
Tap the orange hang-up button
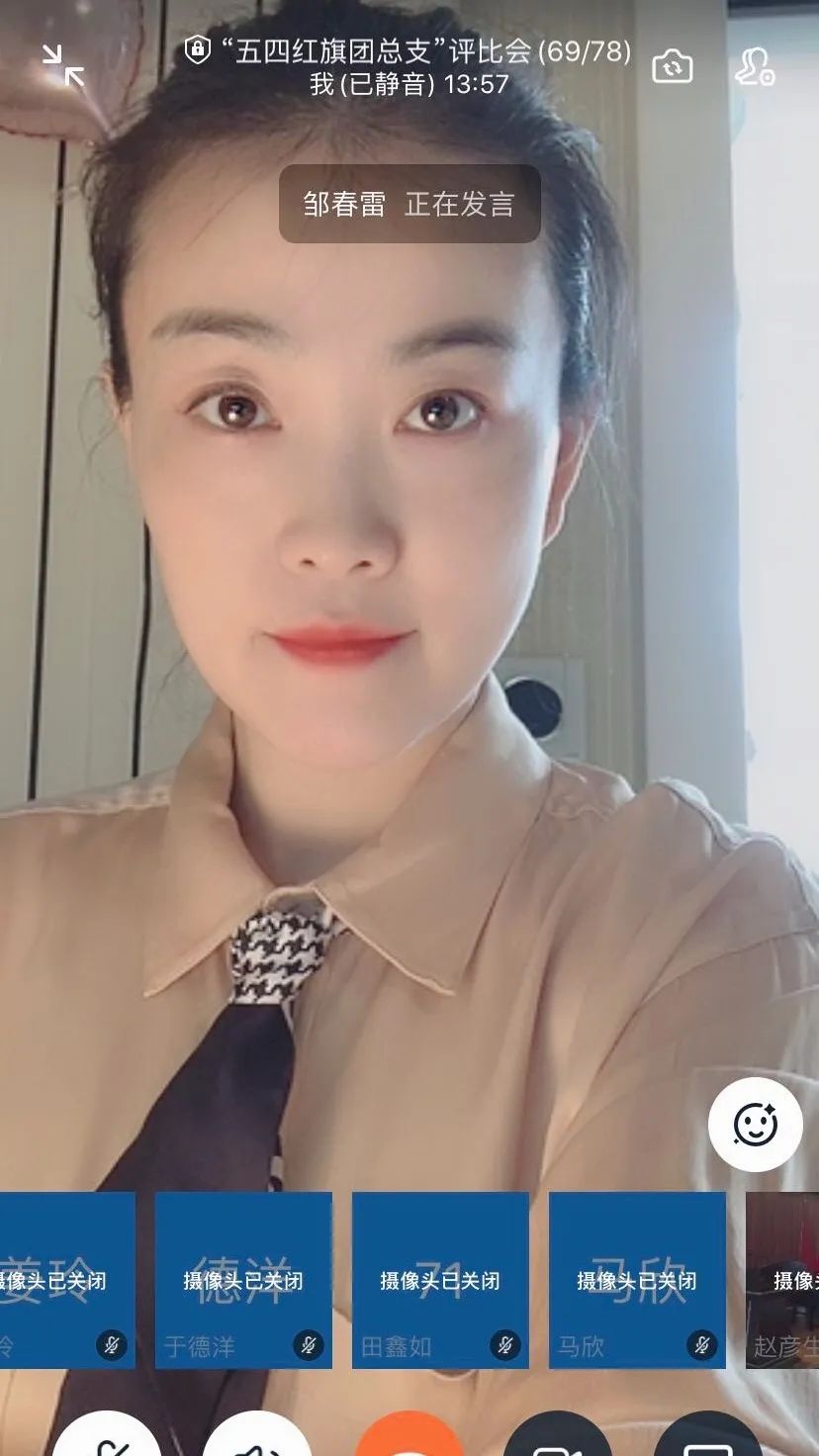click(409, 1439)
